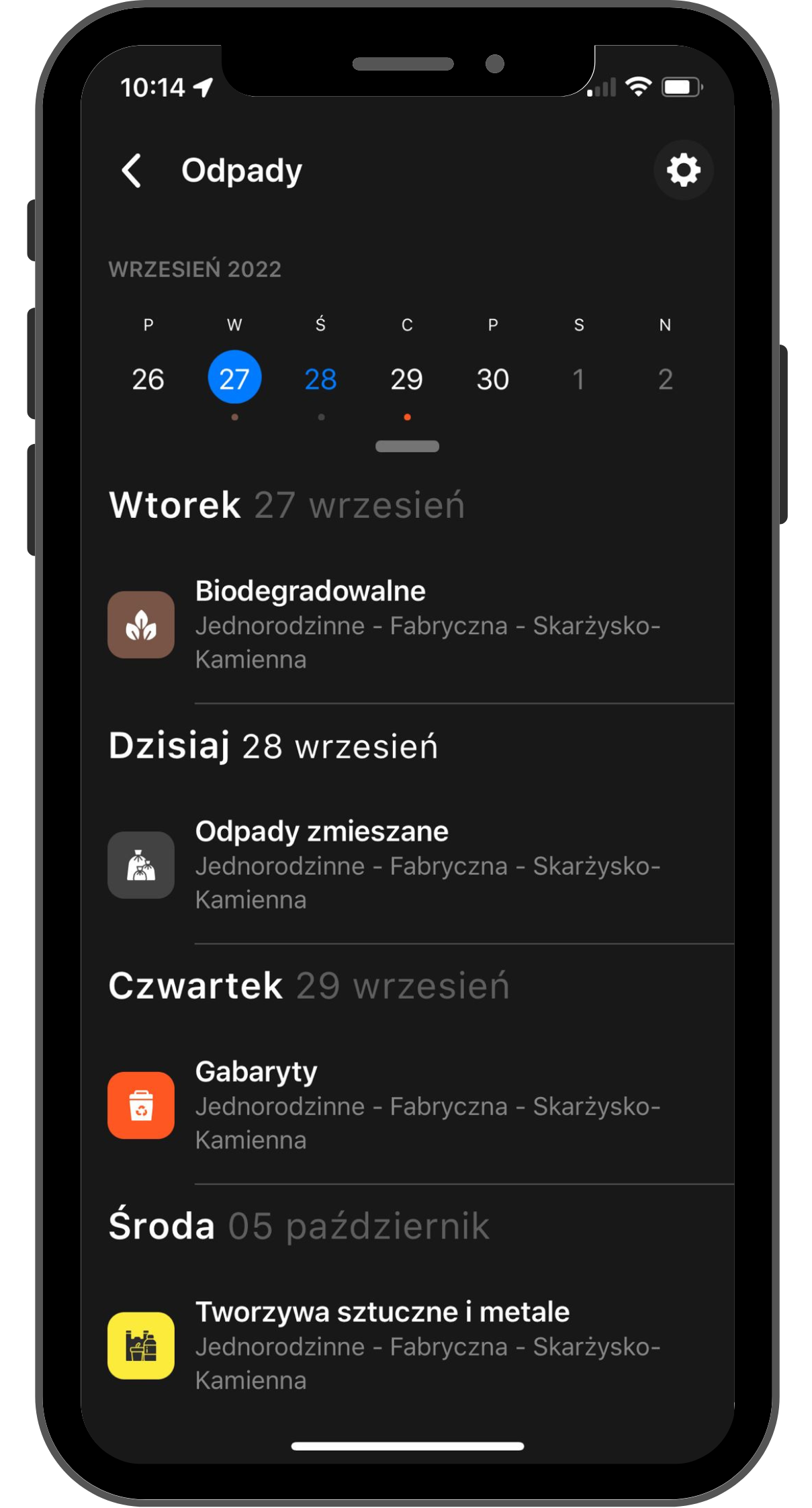Open the settings gear

tap(683, 170)
